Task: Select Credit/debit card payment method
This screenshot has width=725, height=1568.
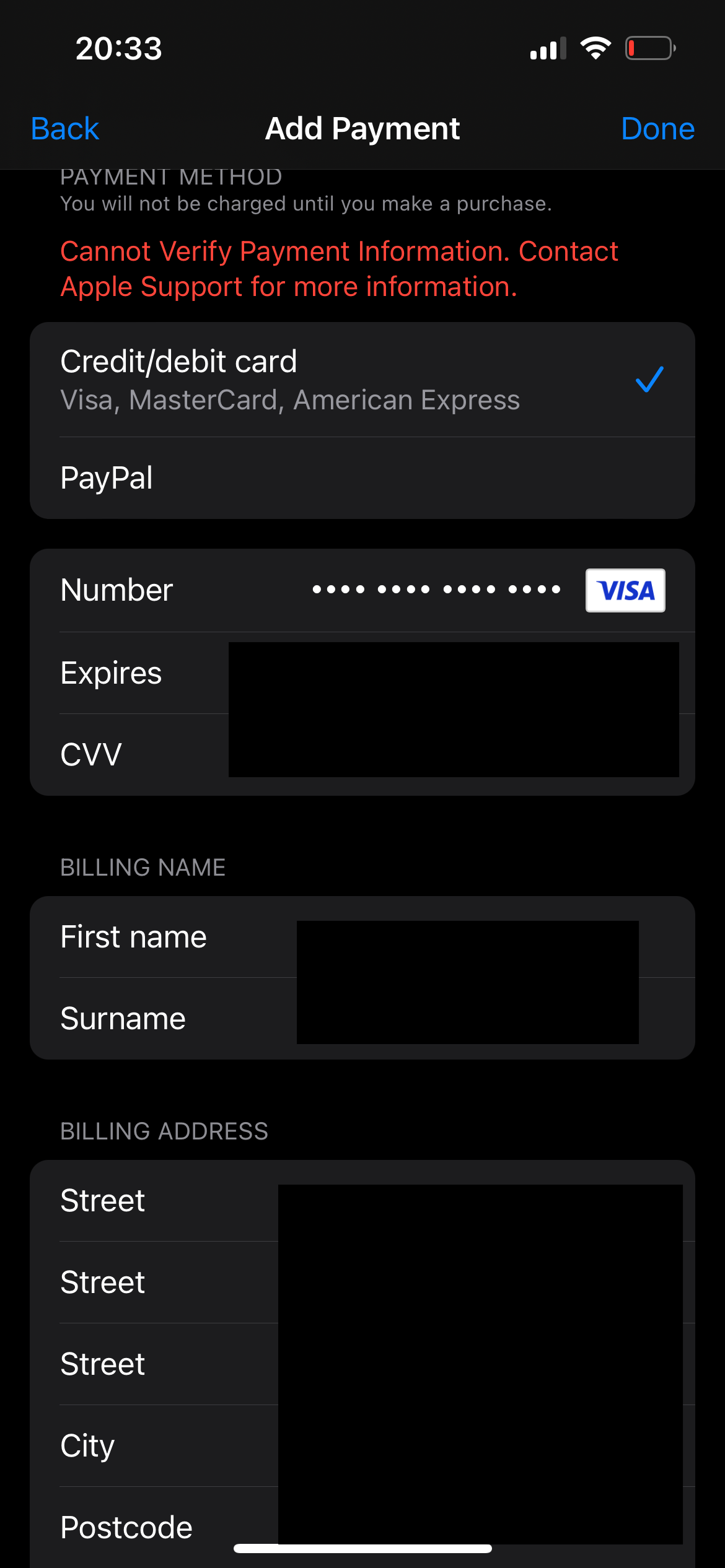Action: point(362,379)
